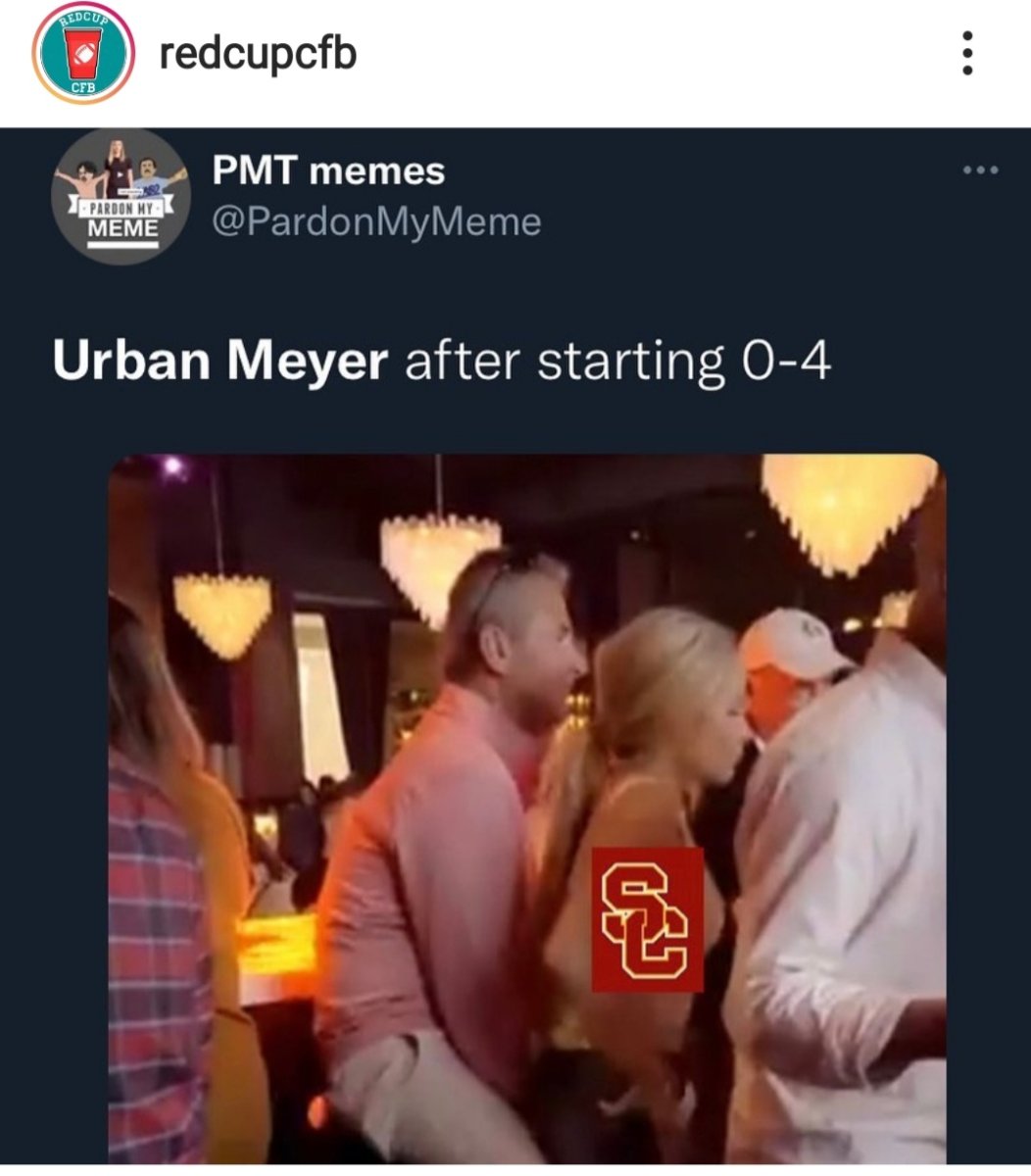Open the redcupcfb username link
Image resolution: width=1031 pixels, height=1176 pixels.
coord(258,54)
